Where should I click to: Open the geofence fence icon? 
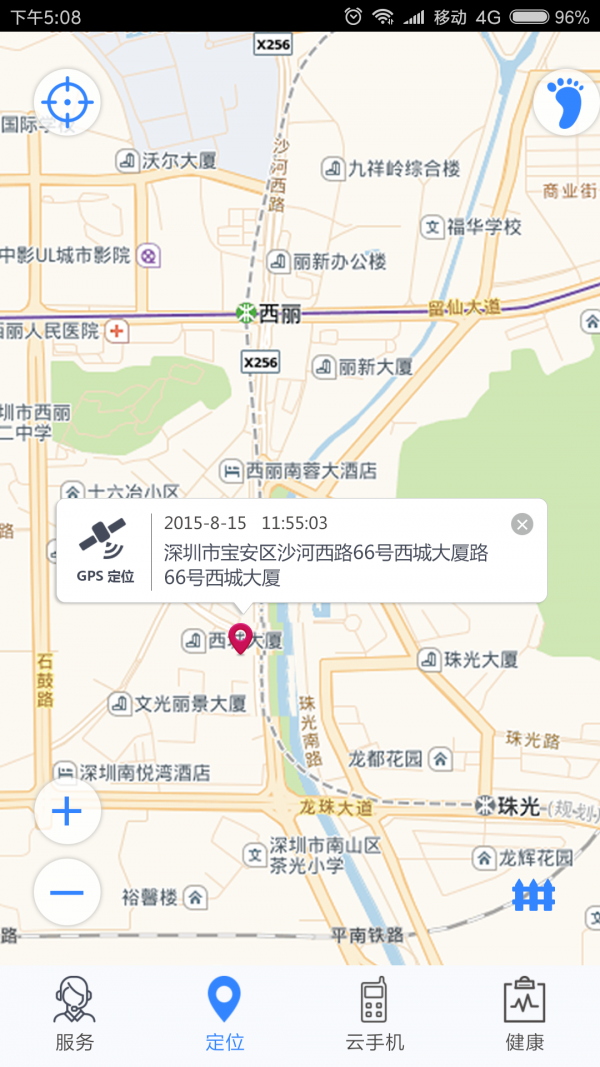point(533,894)
